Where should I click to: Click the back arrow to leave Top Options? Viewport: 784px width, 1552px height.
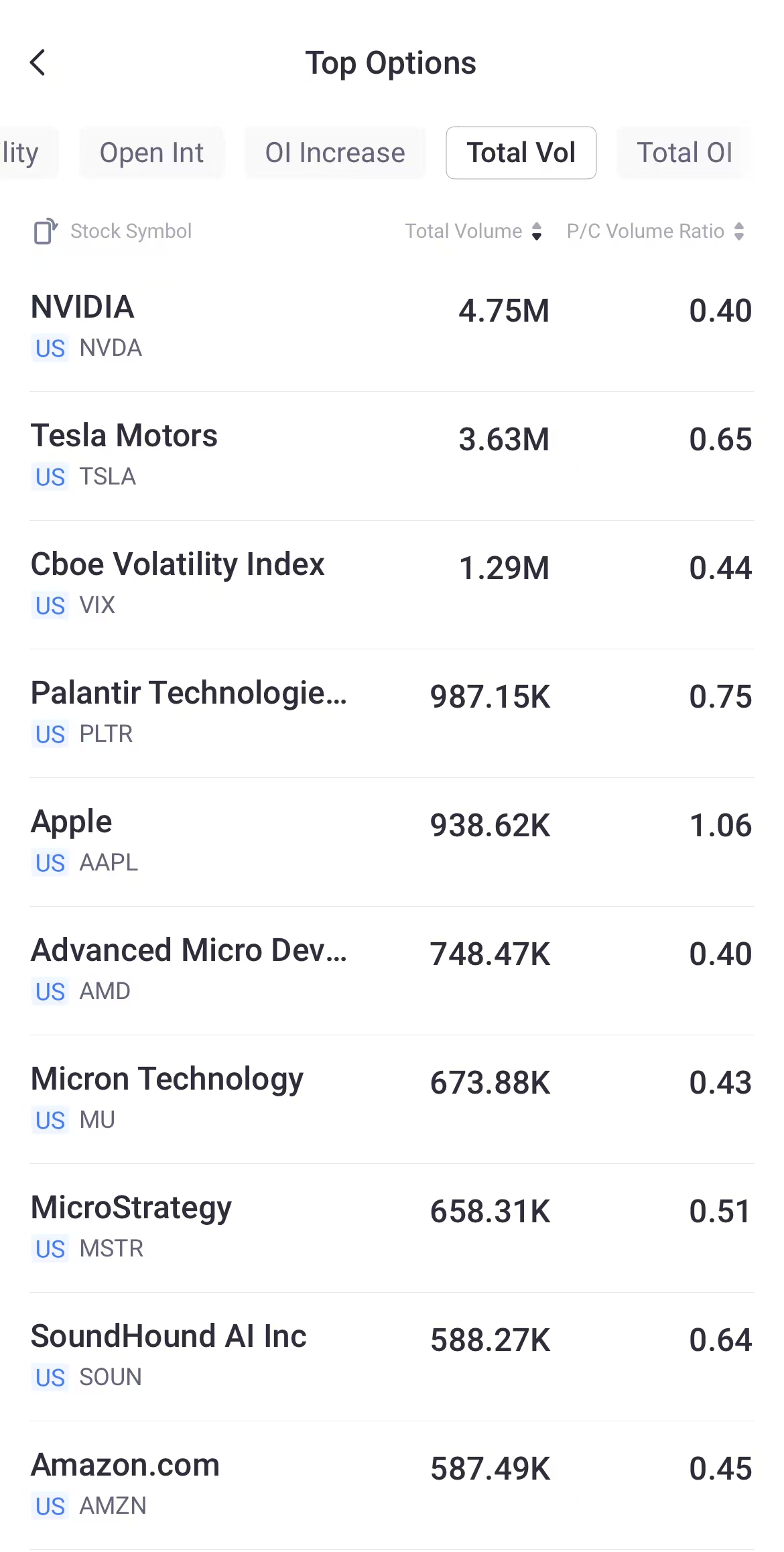(38, 63)
